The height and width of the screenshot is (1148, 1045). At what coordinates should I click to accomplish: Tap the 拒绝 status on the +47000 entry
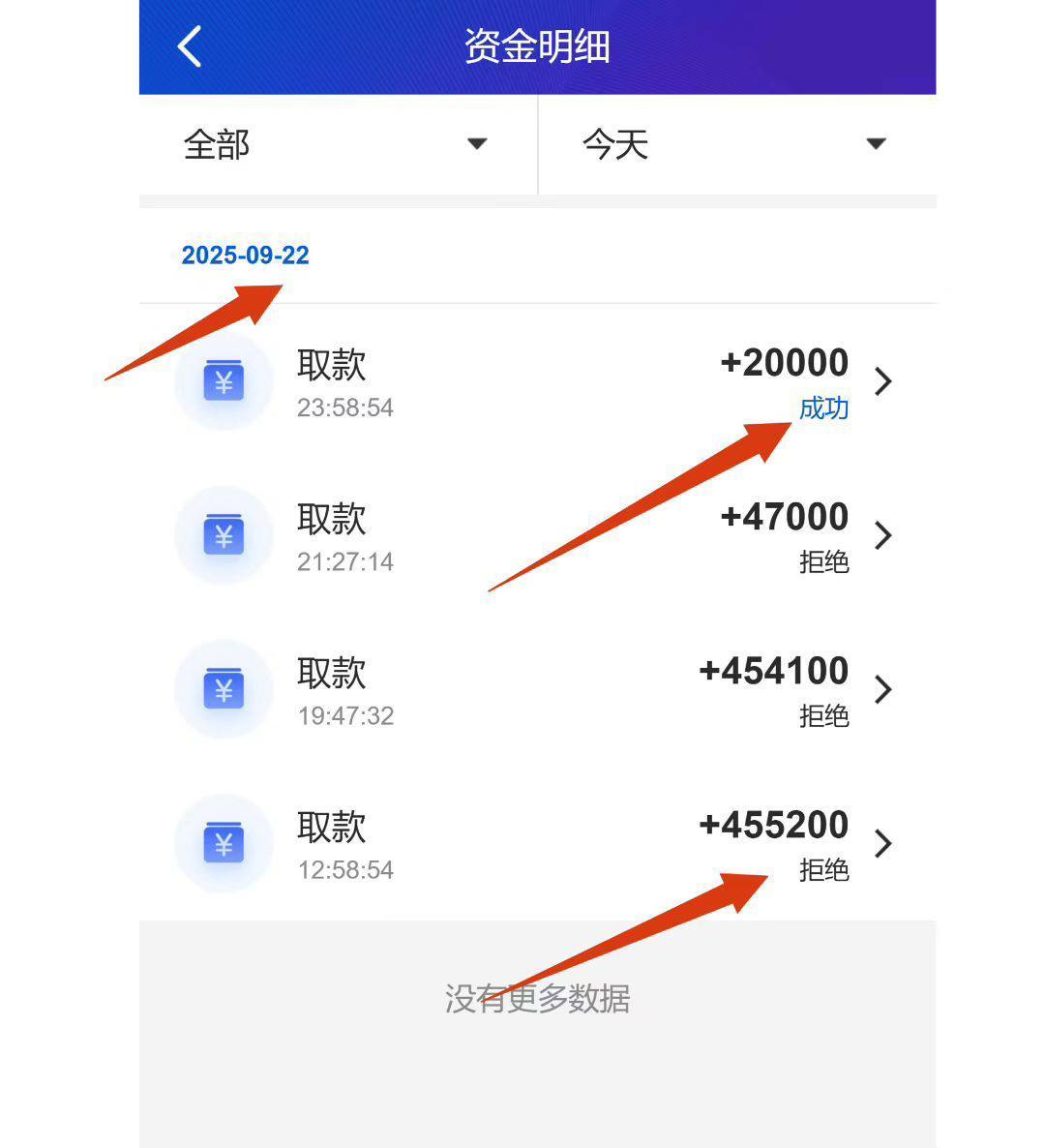(823, 562)
